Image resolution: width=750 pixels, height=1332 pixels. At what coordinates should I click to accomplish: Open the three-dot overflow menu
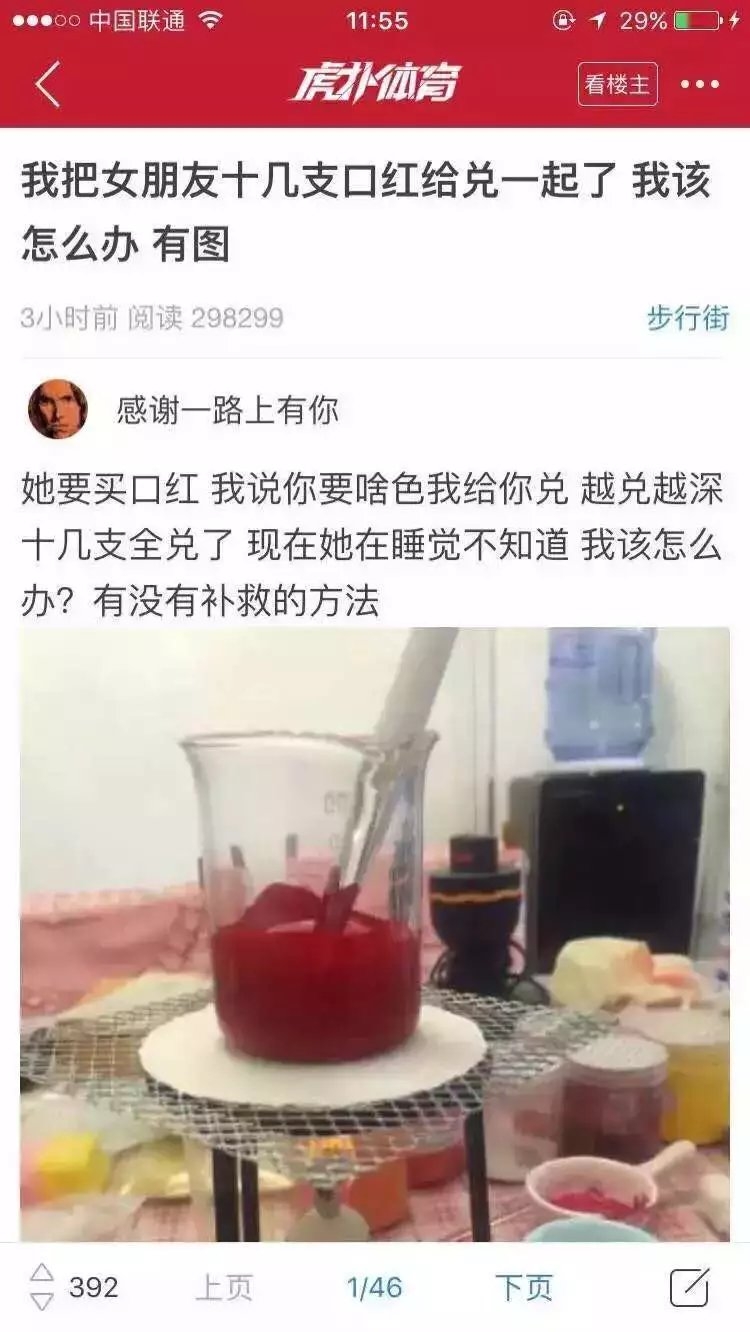pos(699,84)
